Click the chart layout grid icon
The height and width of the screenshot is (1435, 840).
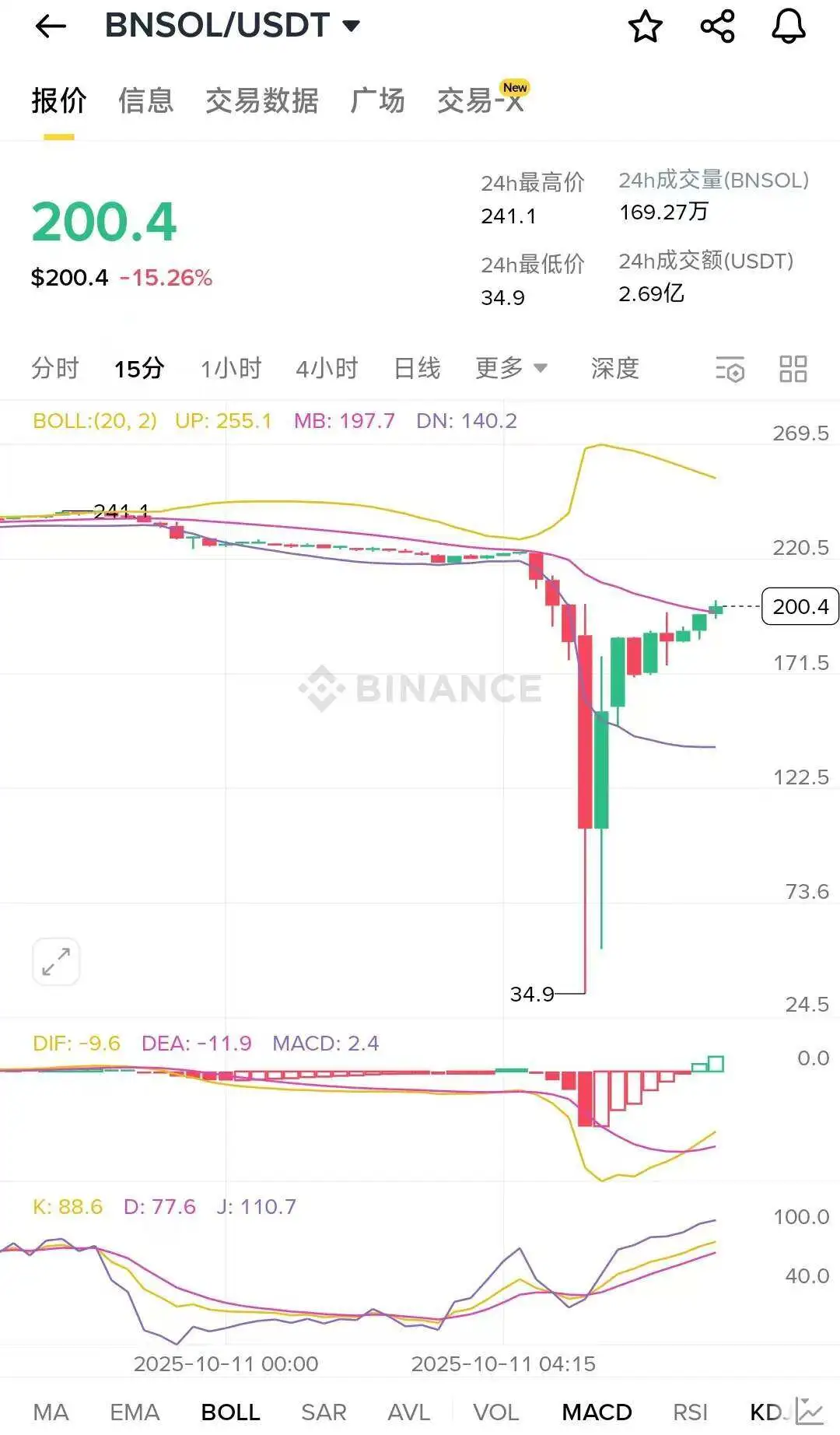tap(794, 370)
